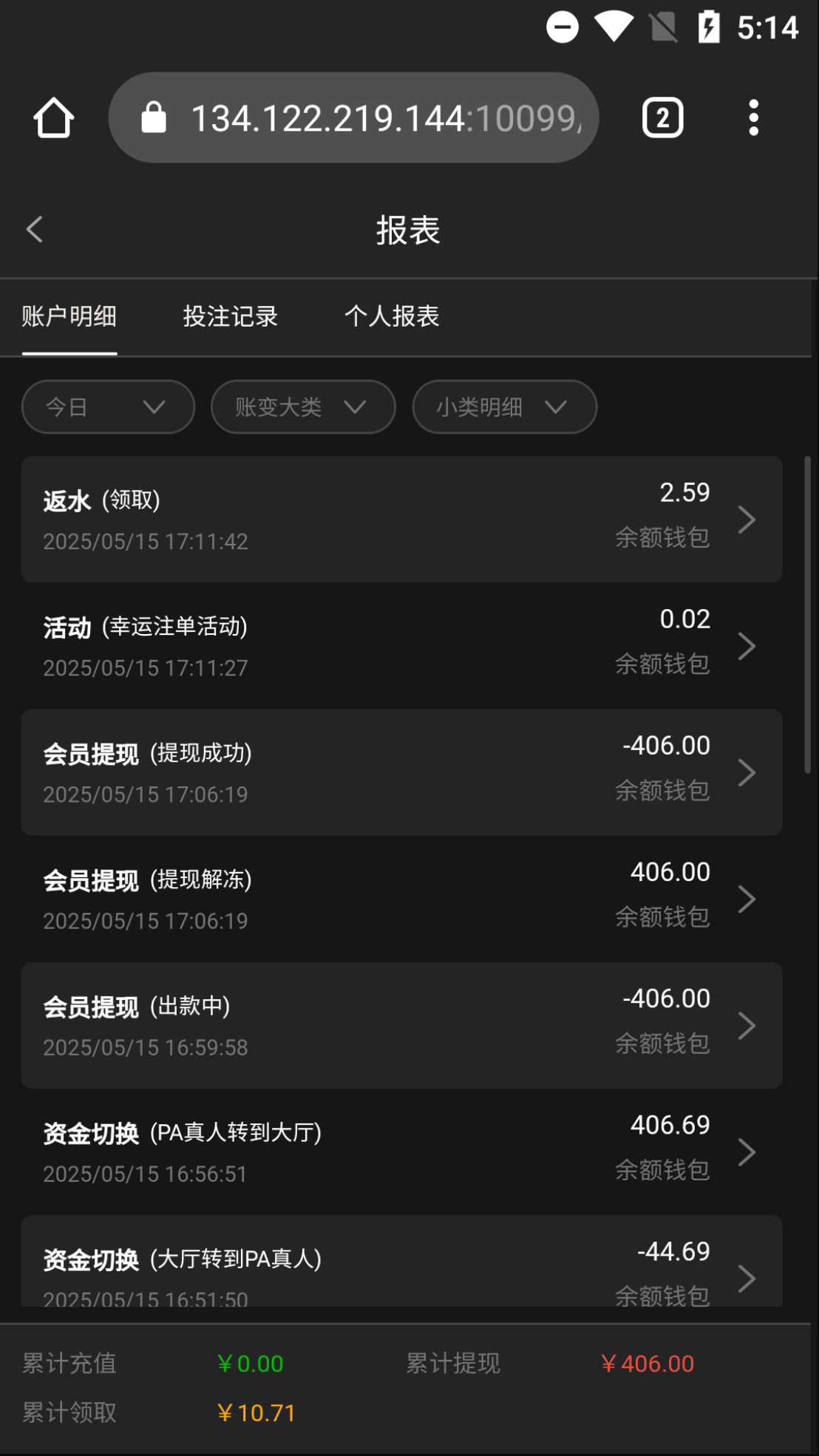Open the 会员提现 (出款中) record
Screen dimensions: 819x1456
[401, 1024]
